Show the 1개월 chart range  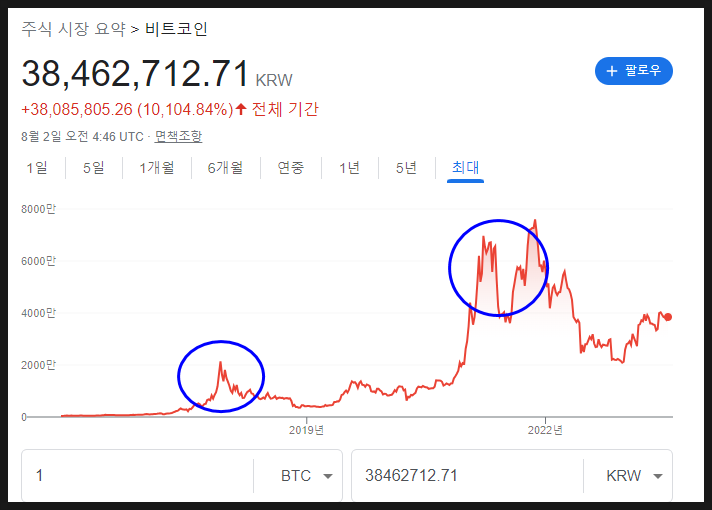tap(157, 168)
